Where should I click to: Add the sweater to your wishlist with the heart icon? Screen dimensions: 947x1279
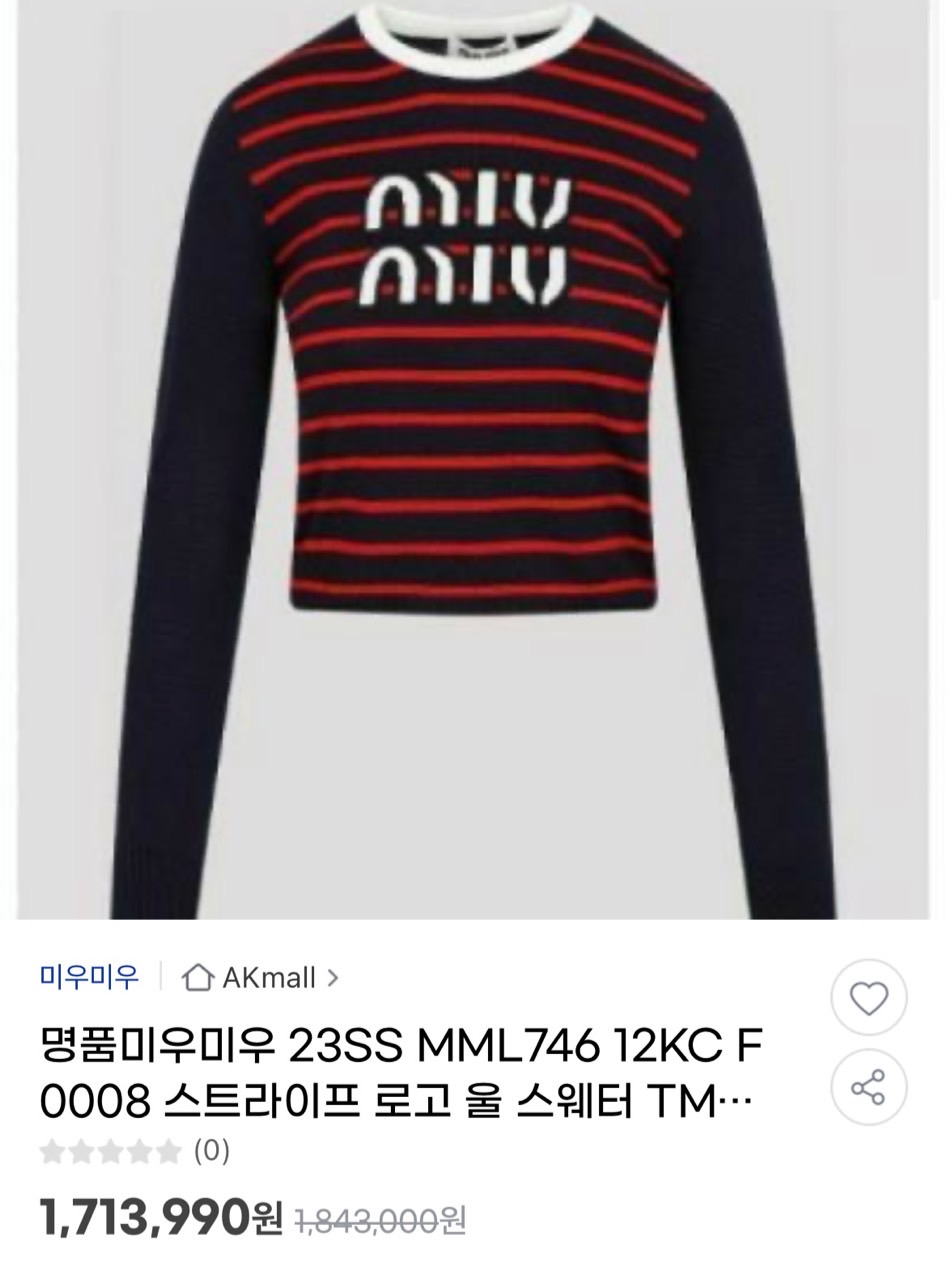868,997
